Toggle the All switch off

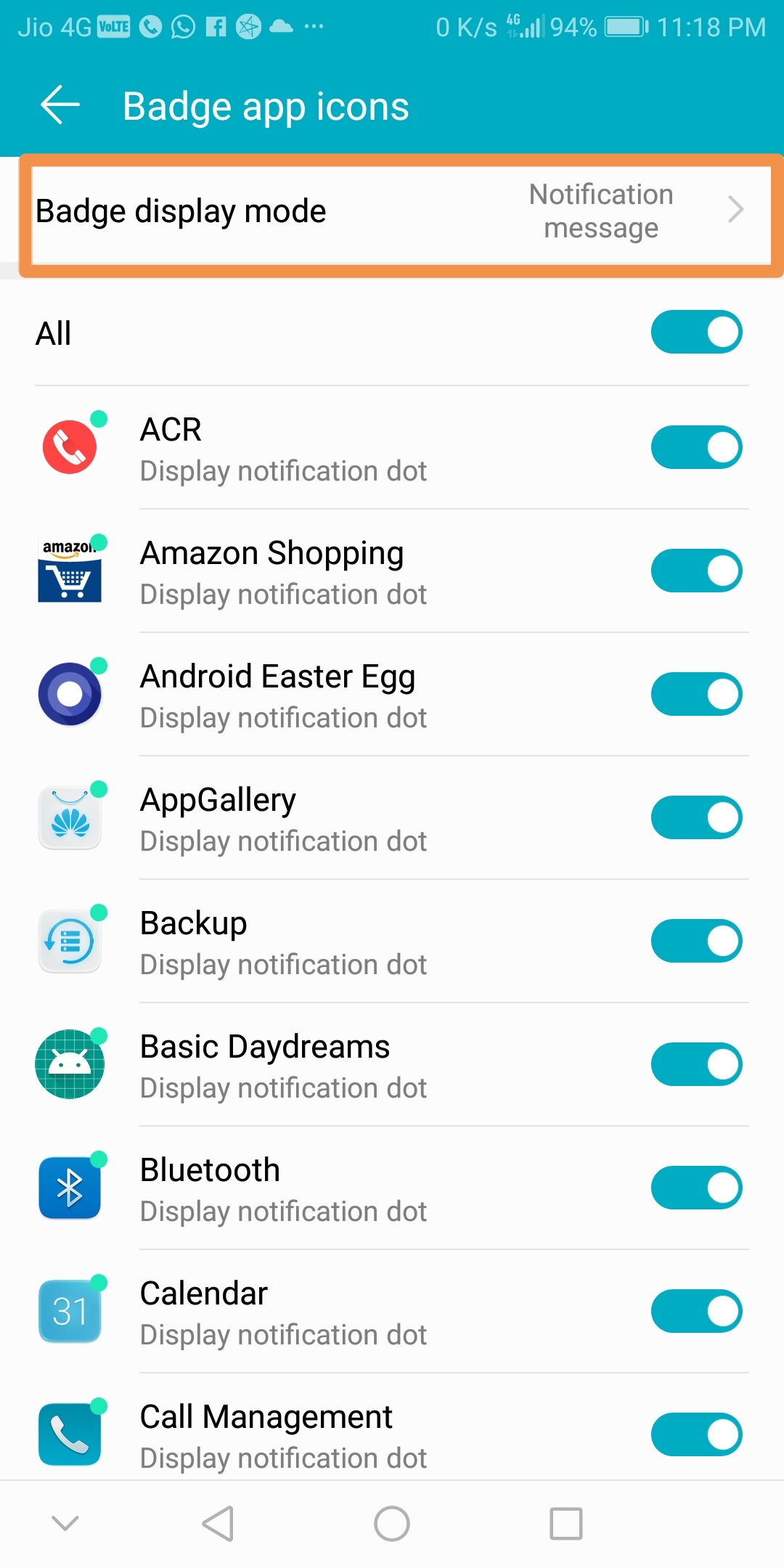[696, 332]
